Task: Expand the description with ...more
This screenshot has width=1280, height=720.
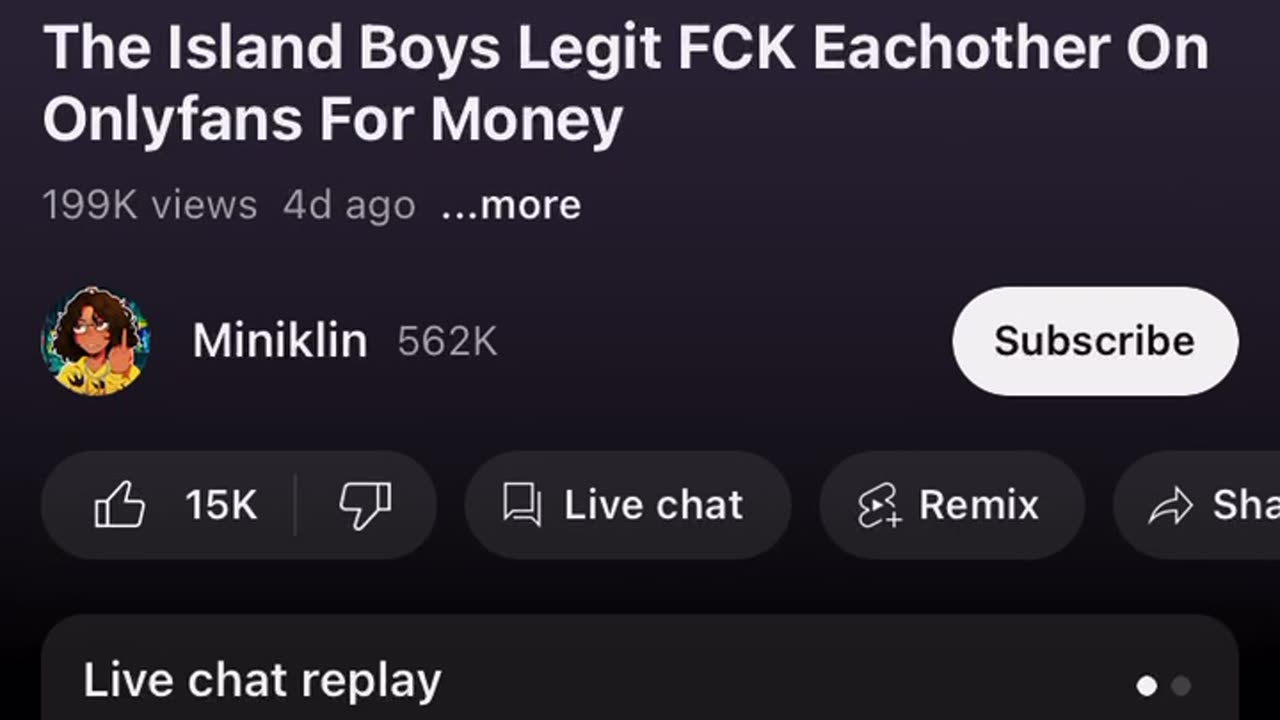Action: coord(511,205)
